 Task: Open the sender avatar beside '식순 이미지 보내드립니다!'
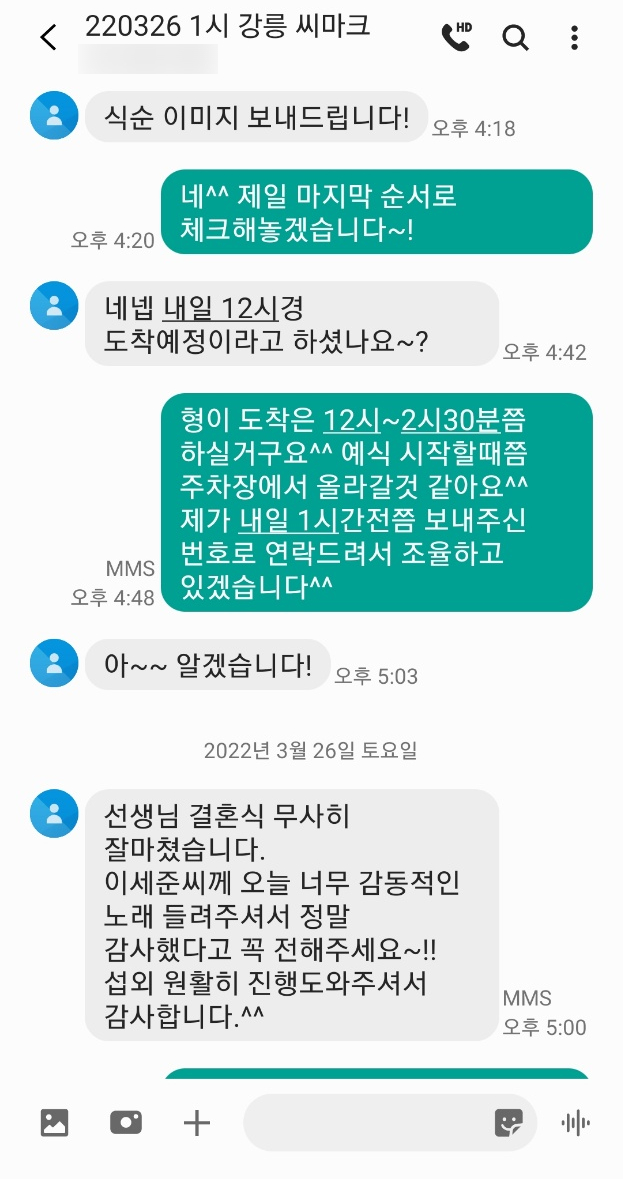pyautogui.click(x=54, y=115)
